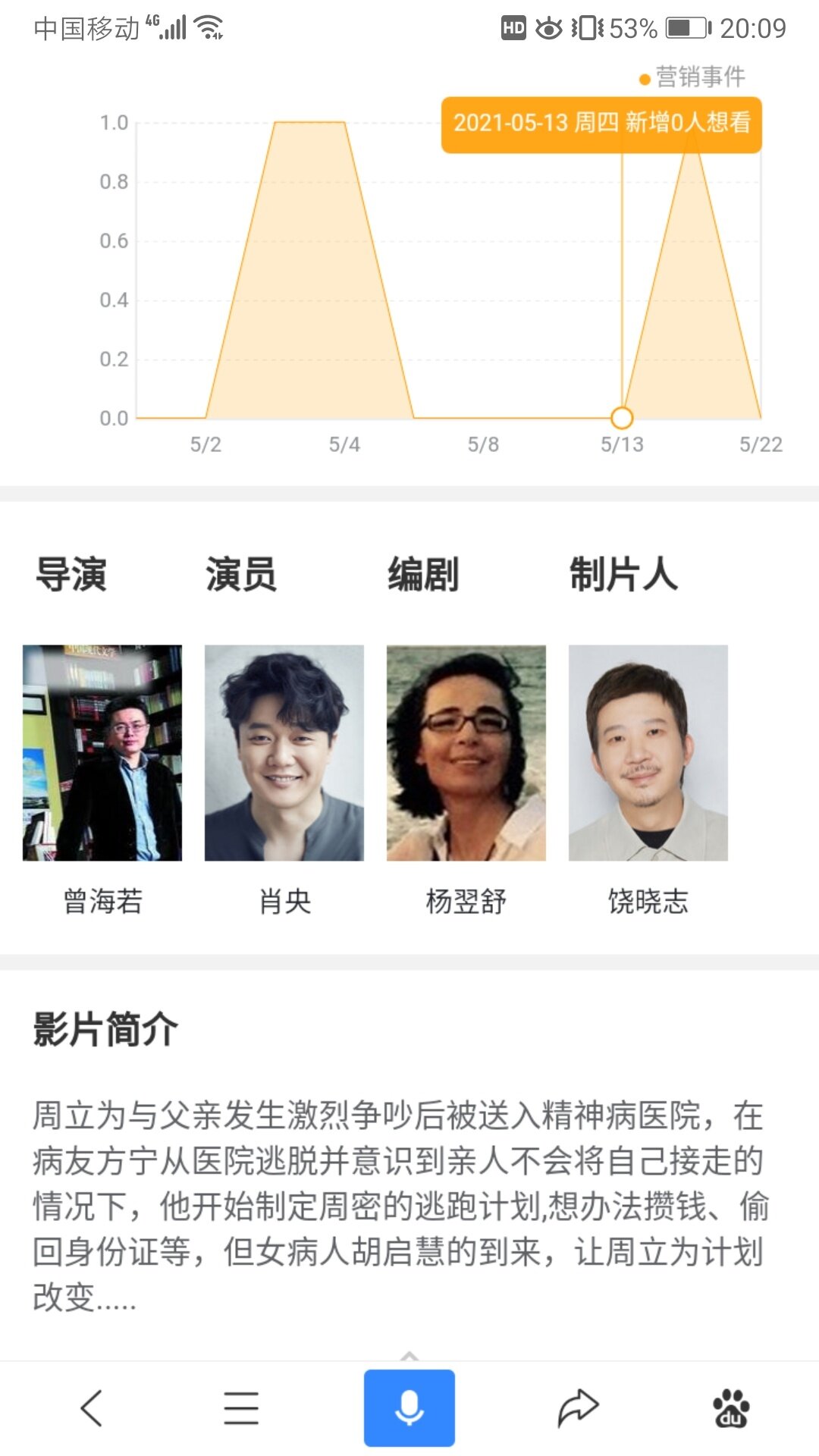Select the 5/13 data point on chart
The image size is (819, 1456).
(x=622, y=418)
